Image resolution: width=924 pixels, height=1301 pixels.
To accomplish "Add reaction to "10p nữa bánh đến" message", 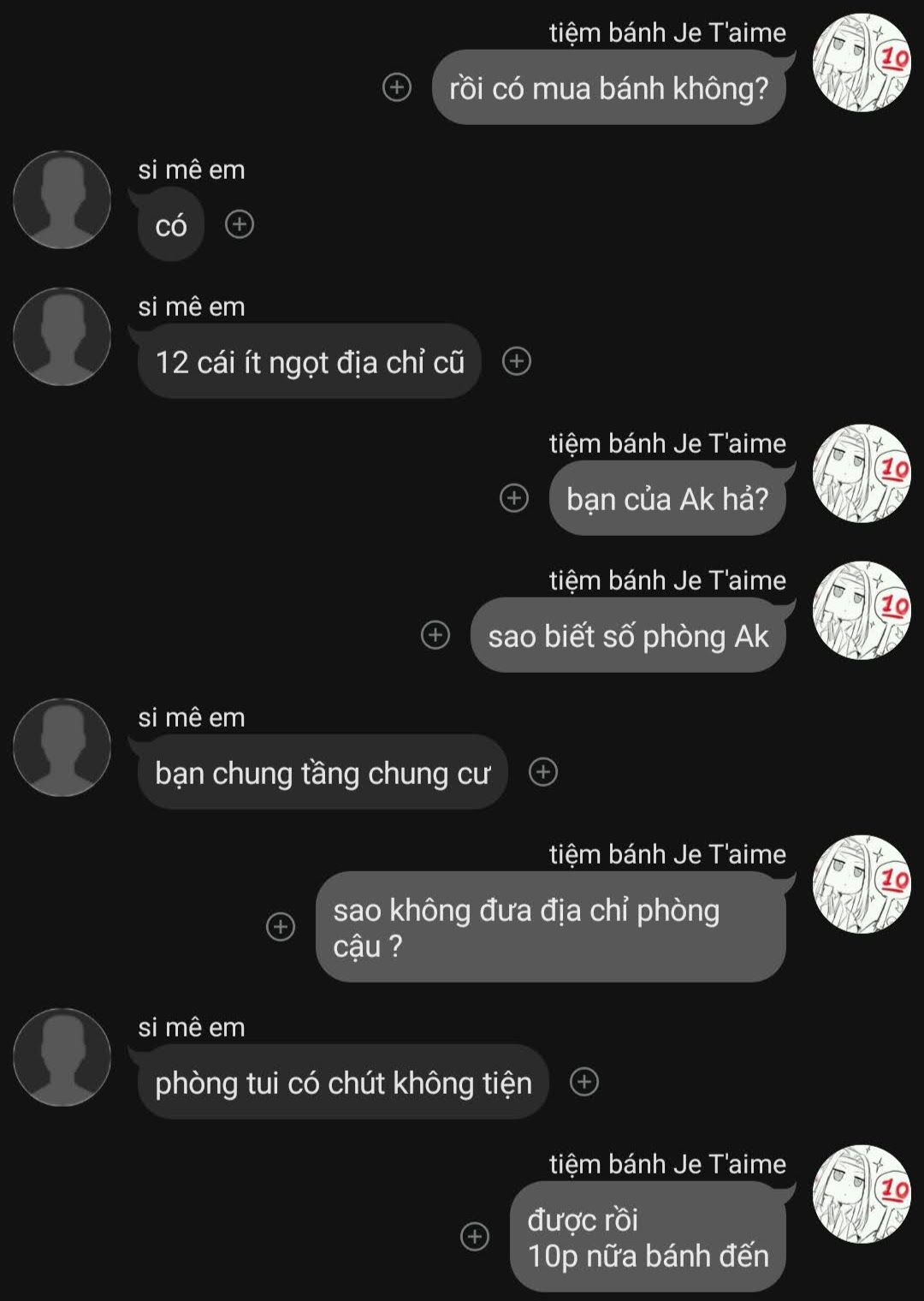I will tap(475, 1236).
